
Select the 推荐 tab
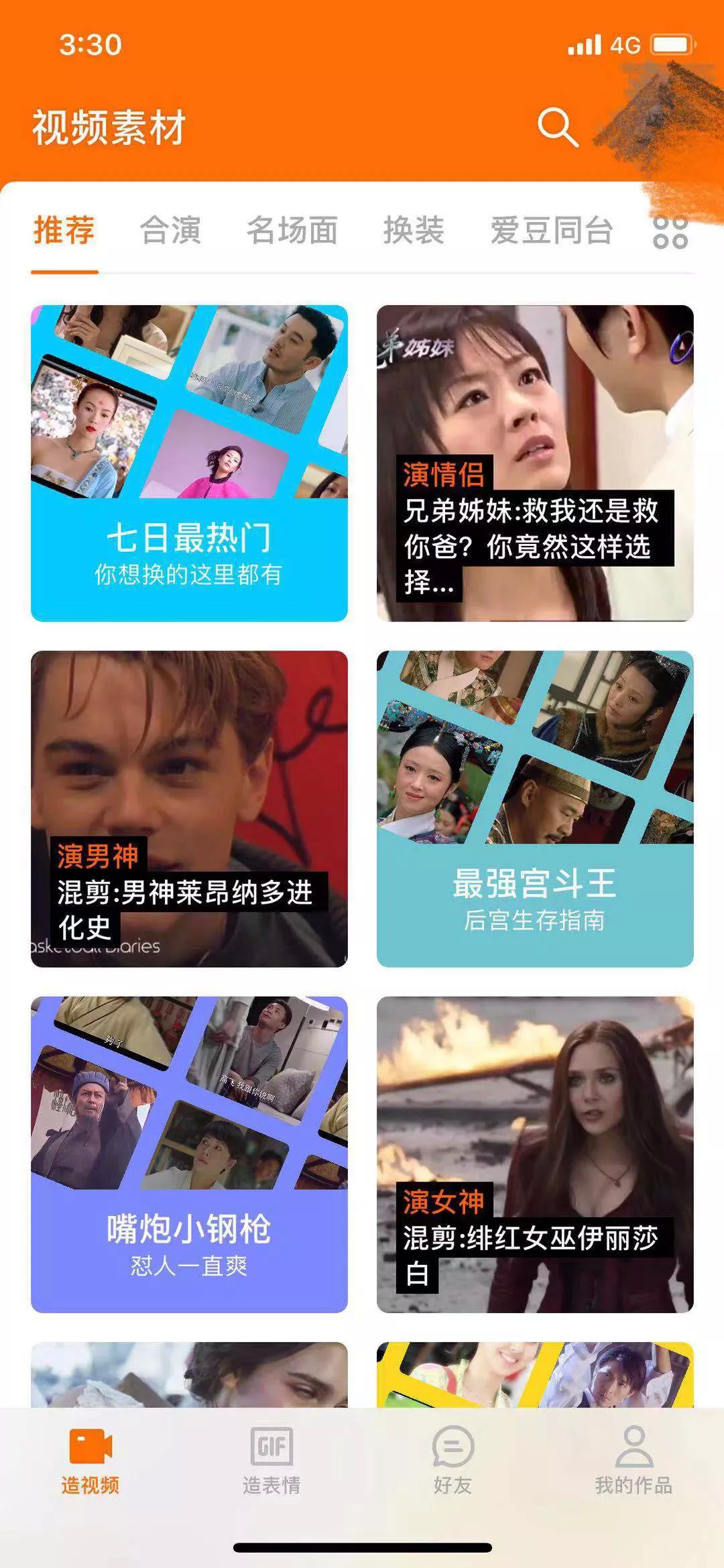pyautogui.click(x=64, y=231)
